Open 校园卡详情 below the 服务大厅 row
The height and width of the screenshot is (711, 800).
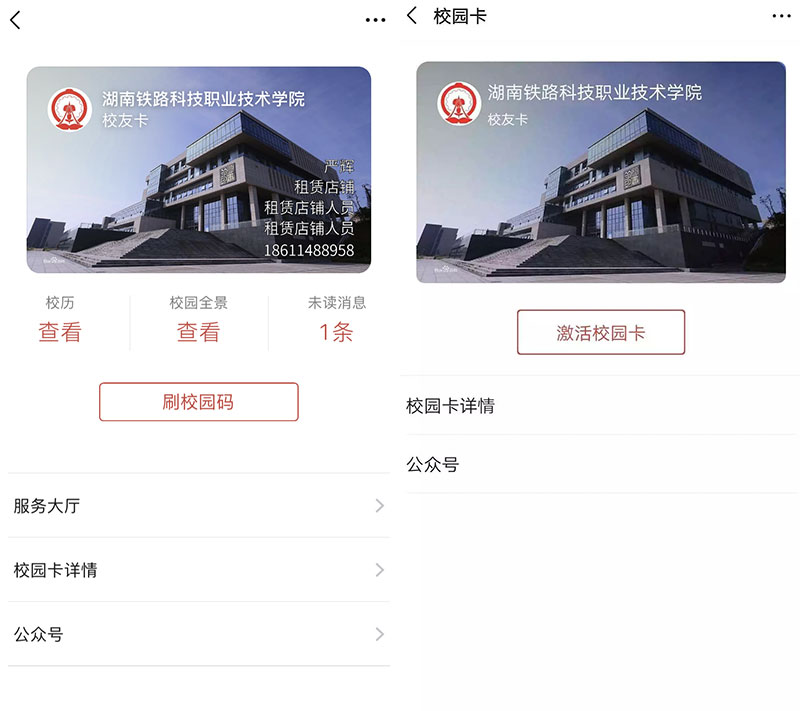click(x=198, y=570)
